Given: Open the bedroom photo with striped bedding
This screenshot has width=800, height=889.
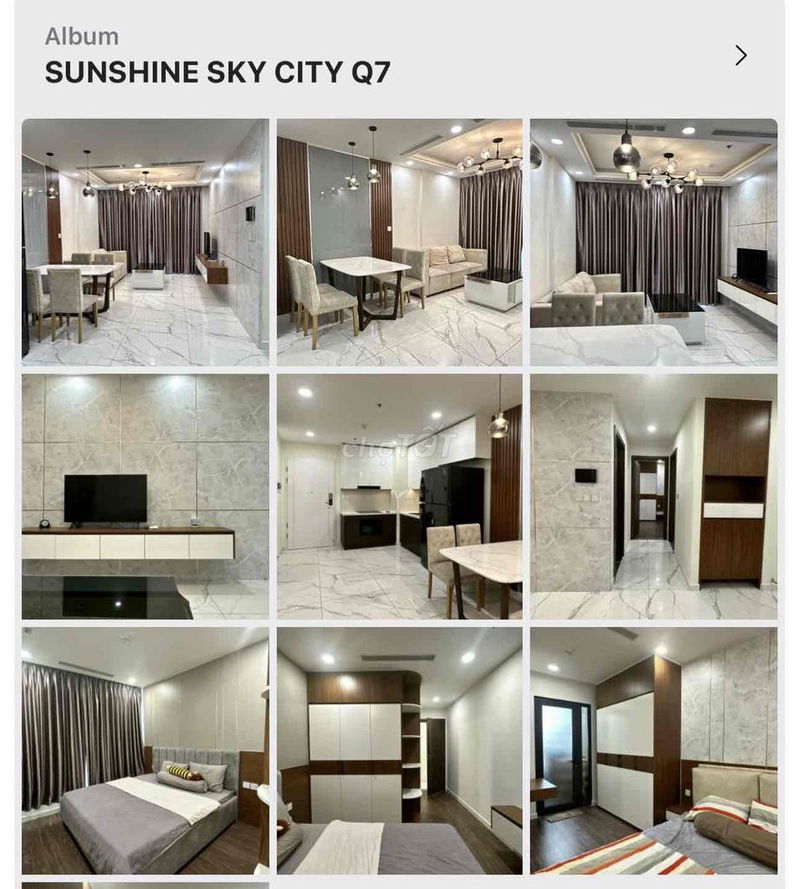Looking at the screenshot, I should [654, 750].
